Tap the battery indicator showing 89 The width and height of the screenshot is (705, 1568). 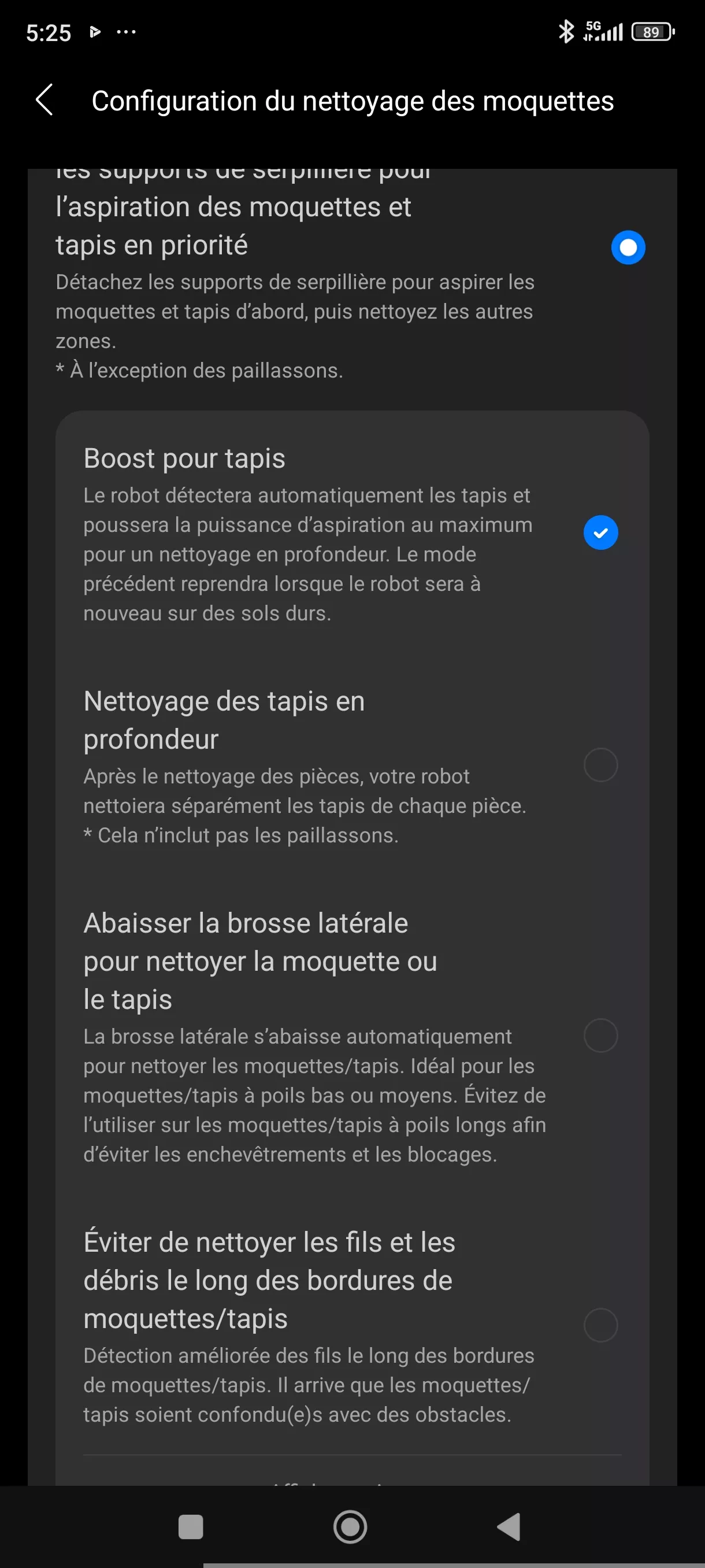(650, 32)
